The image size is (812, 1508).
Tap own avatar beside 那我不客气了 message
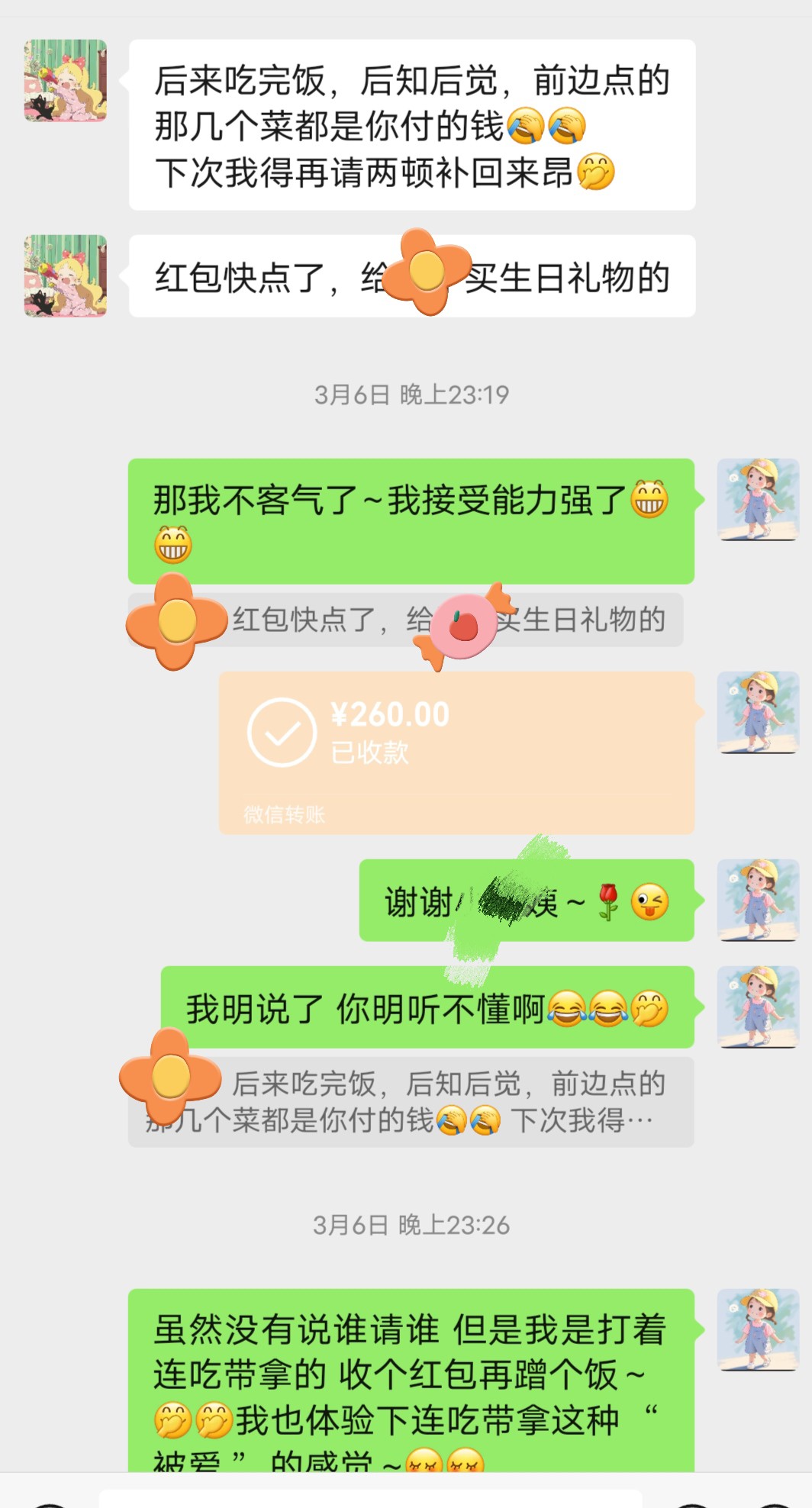[x=758, y=500]
